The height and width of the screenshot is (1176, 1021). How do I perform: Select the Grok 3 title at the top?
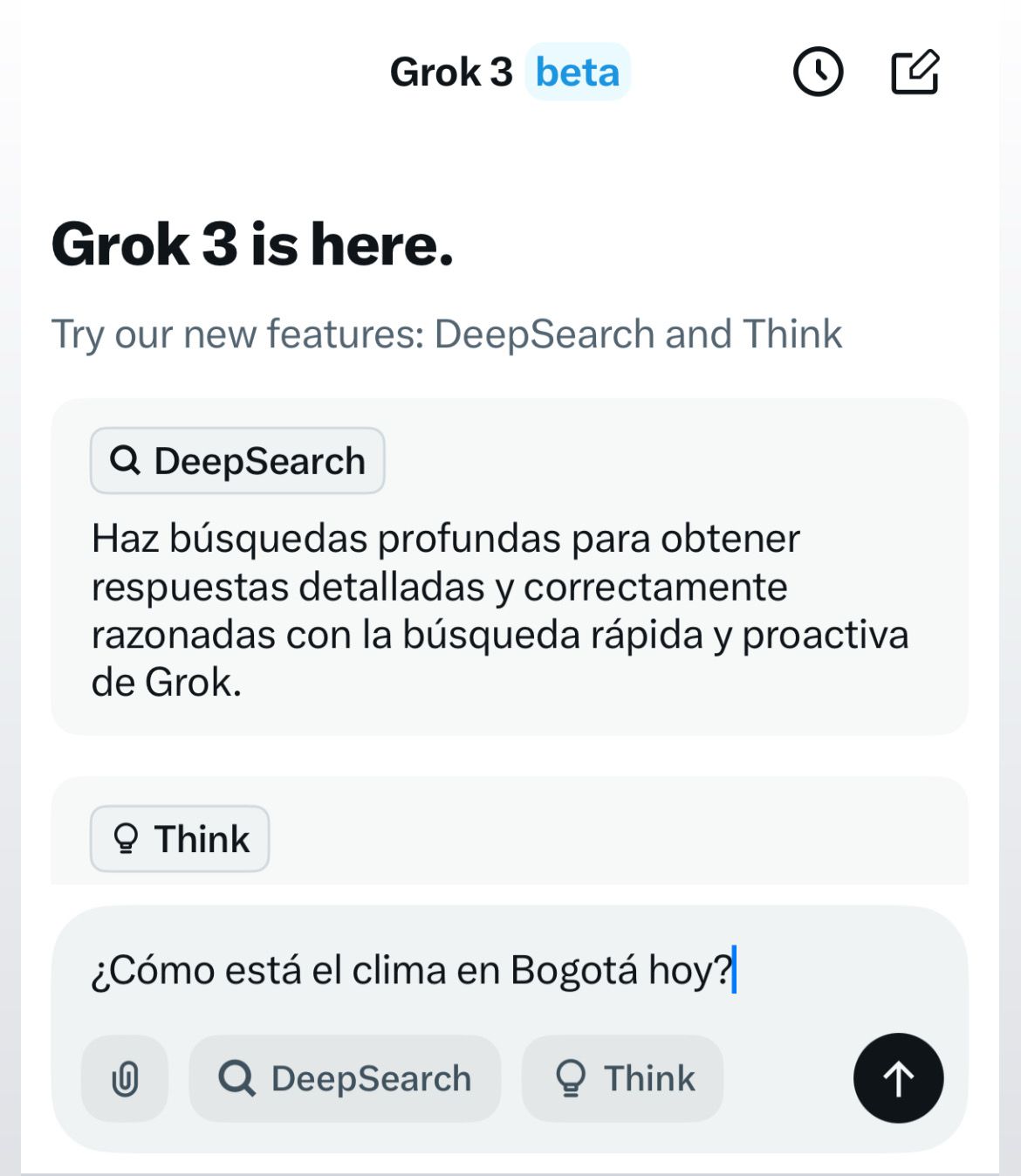coord(450,73)
